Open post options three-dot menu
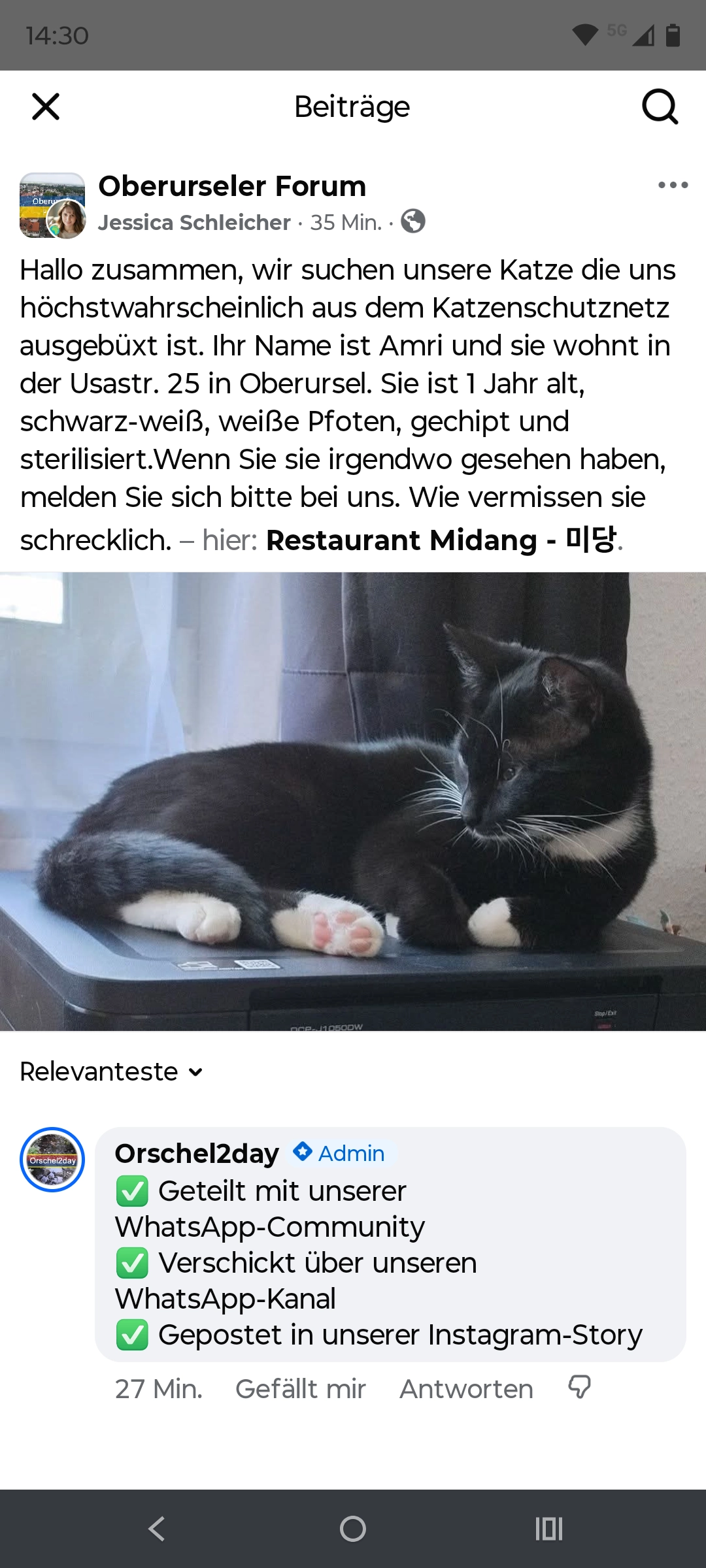706x1568 pixels. pos(673,186)
